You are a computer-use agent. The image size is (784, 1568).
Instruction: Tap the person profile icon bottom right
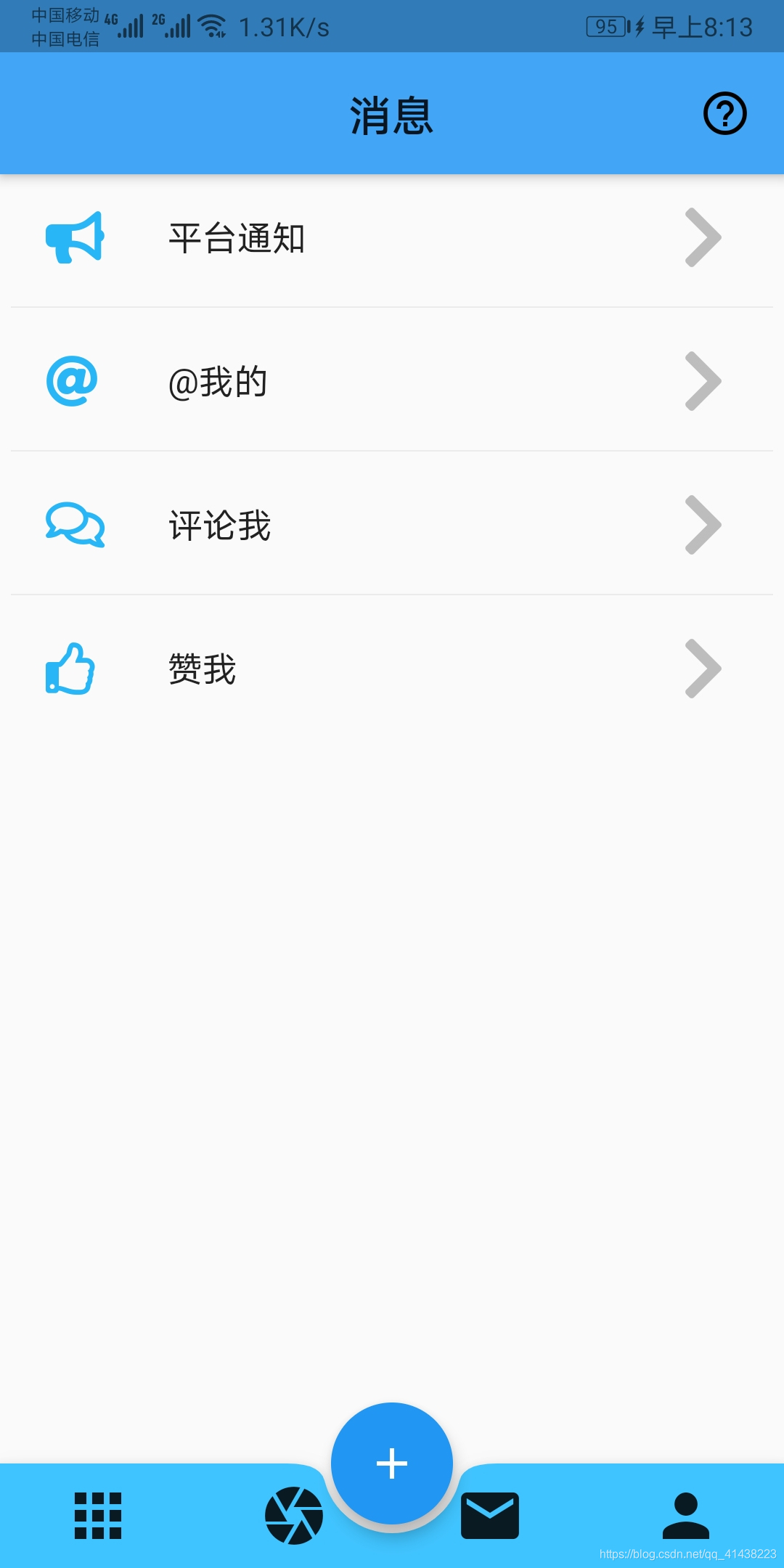point(686,1515)
